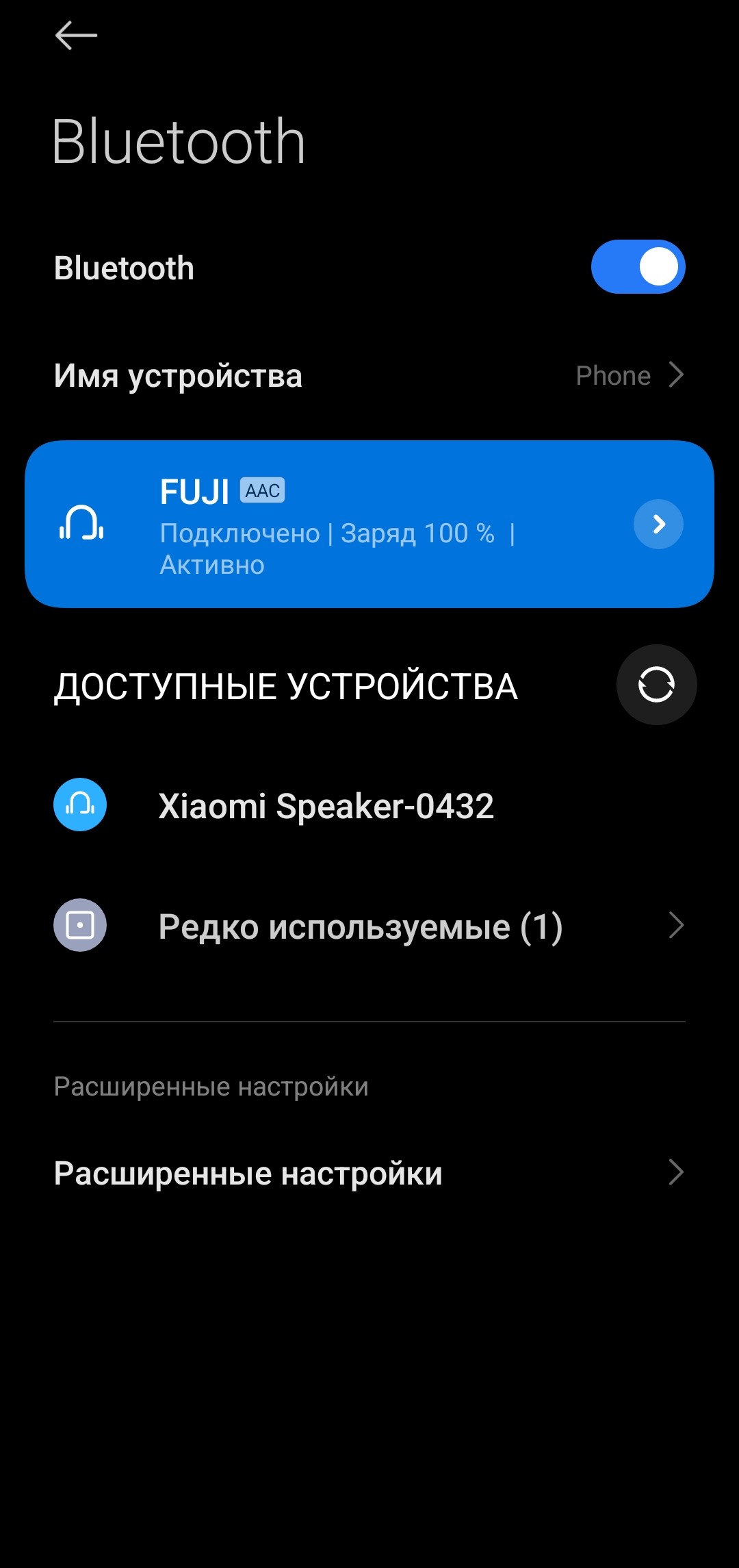This screenshot has width=739, height=1568.
Task: Go back from Bluetooth settings
Action: [76, 36]
